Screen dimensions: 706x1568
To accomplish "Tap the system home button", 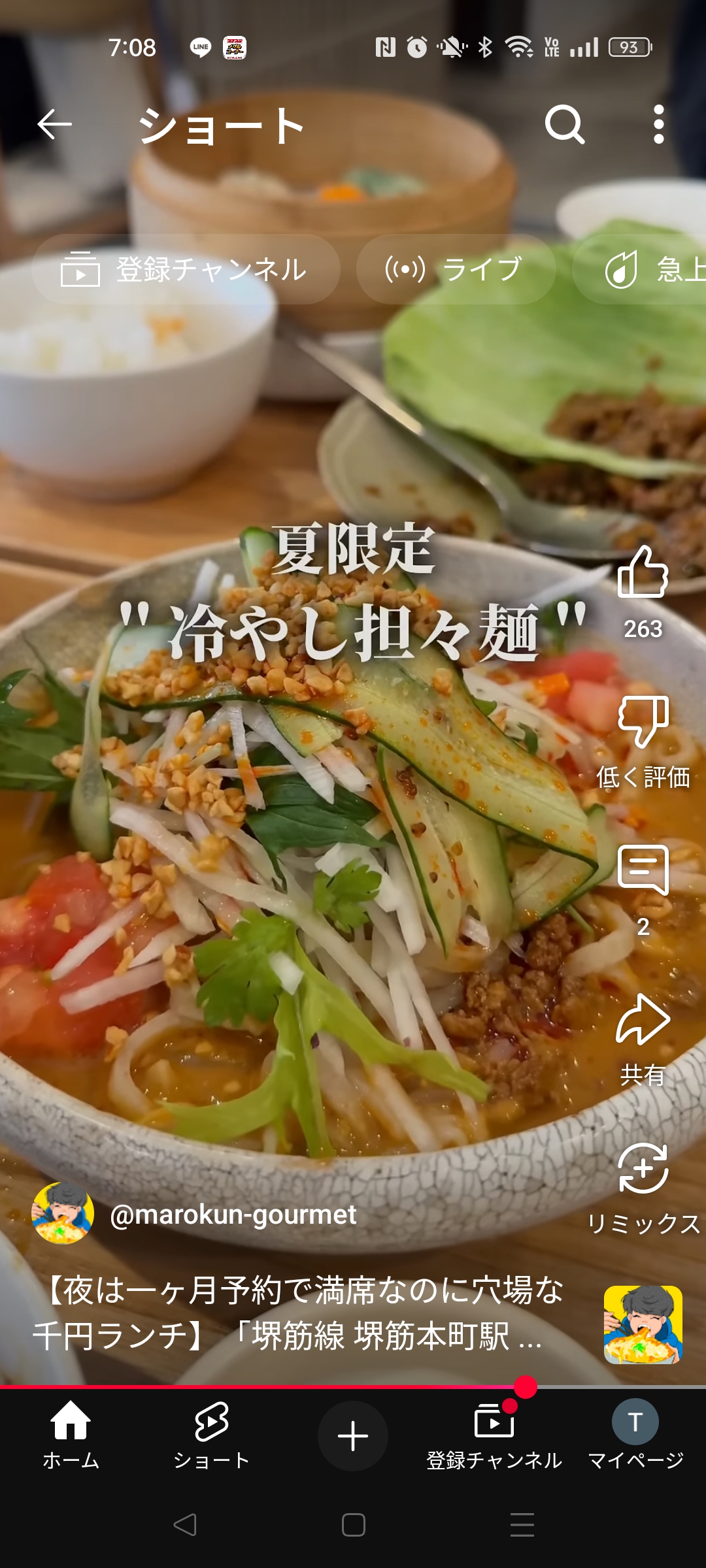I will coord(353,1525).
